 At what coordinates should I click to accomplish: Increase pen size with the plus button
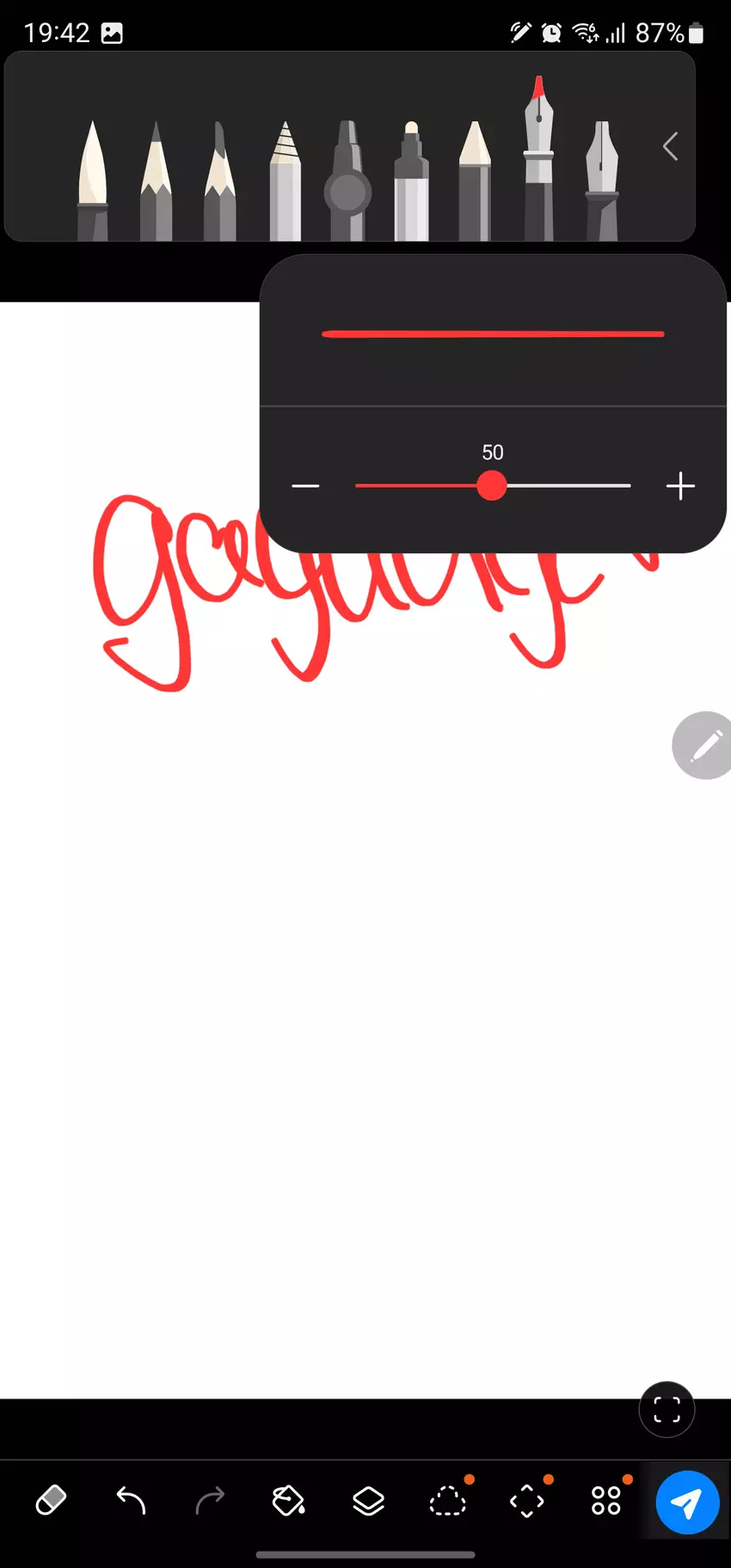point(680,486)
